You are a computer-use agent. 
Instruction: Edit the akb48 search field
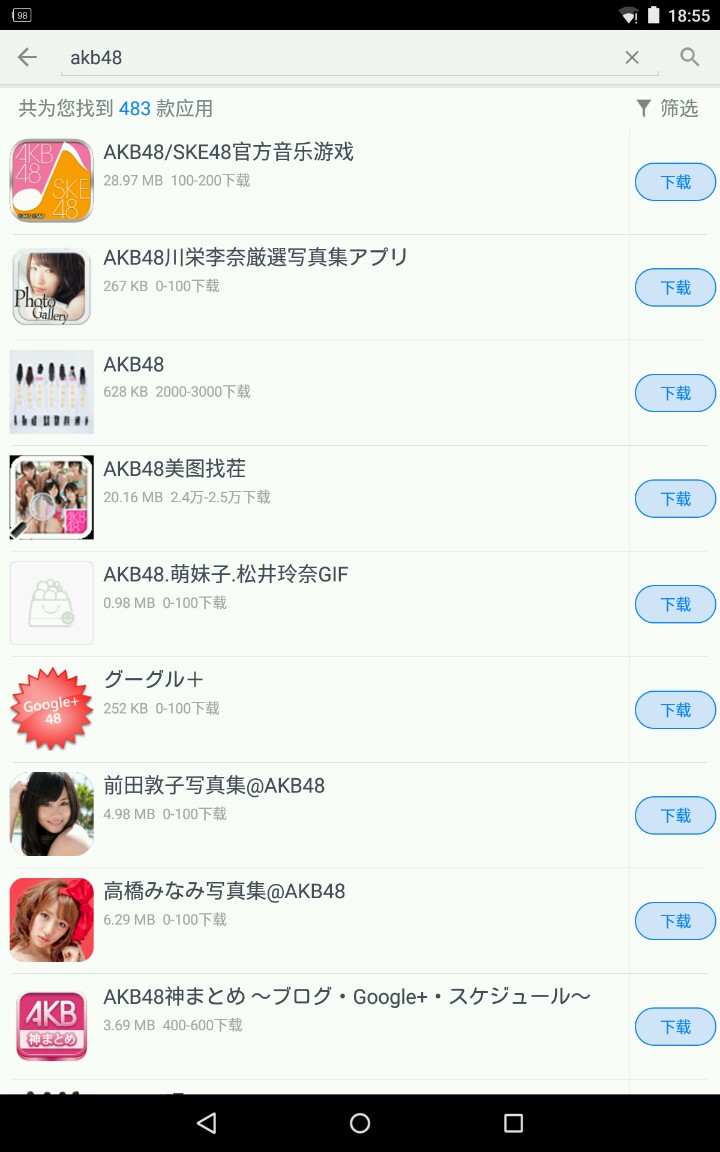point(340,58)
